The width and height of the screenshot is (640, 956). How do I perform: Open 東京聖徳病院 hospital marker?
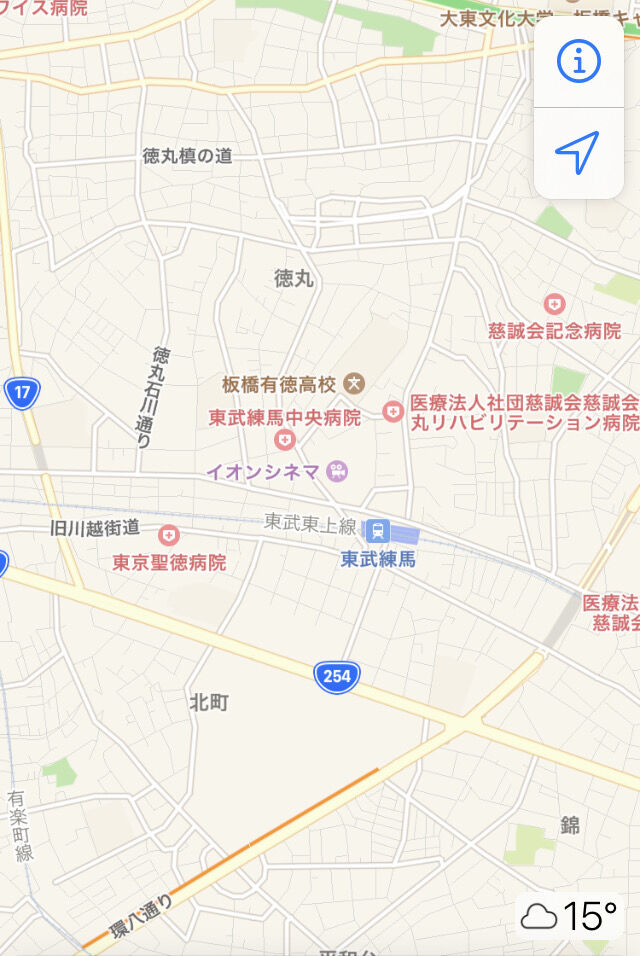[169, 535]
